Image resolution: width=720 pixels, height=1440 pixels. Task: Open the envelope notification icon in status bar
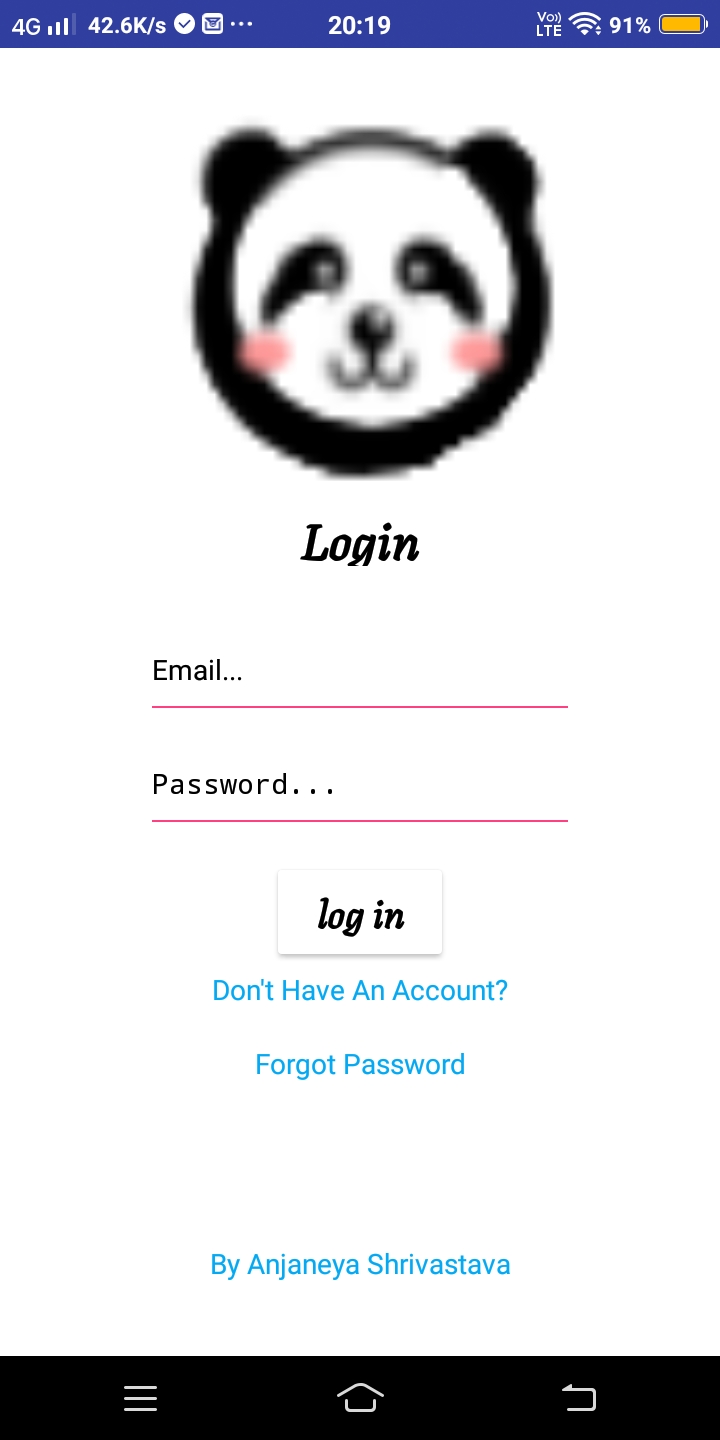pyautogui.click(x=211, y=25)
